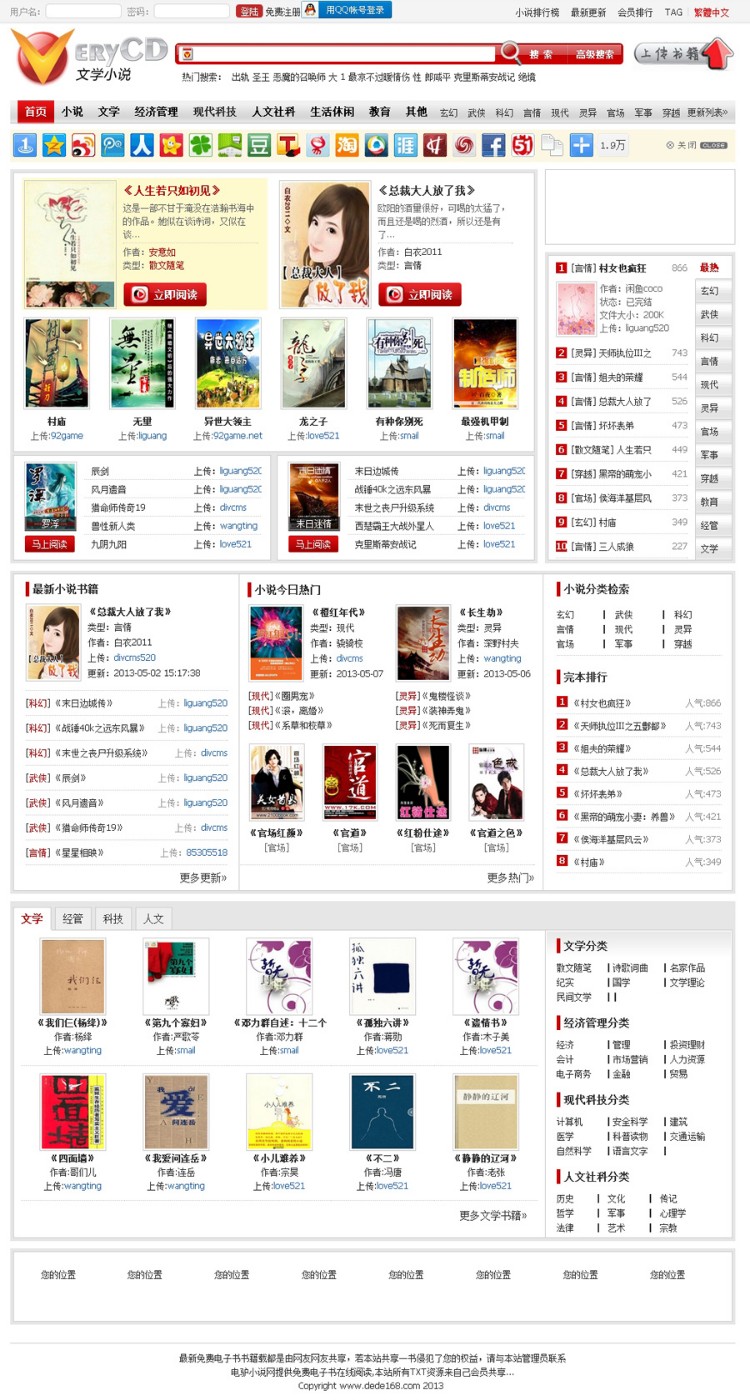
Task: Open 更多更新 link
Action: 204,878
